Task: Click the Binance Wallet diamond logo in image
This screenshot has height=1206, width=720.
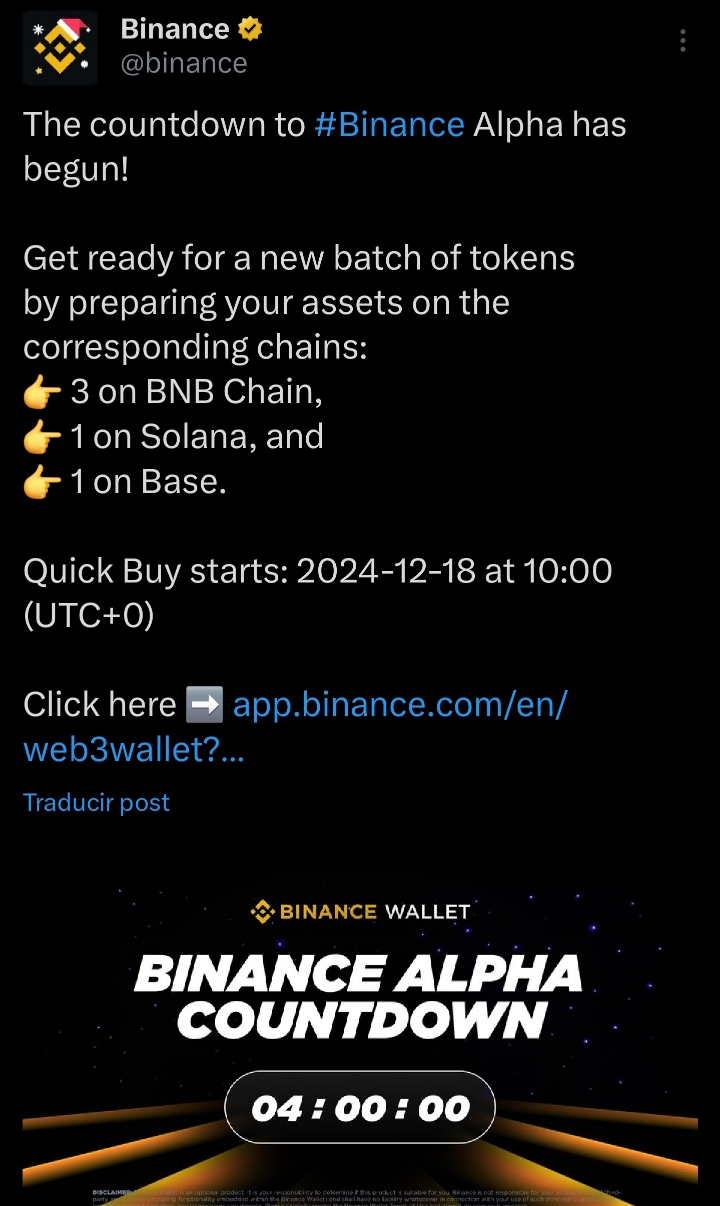Action: [260, 911]
